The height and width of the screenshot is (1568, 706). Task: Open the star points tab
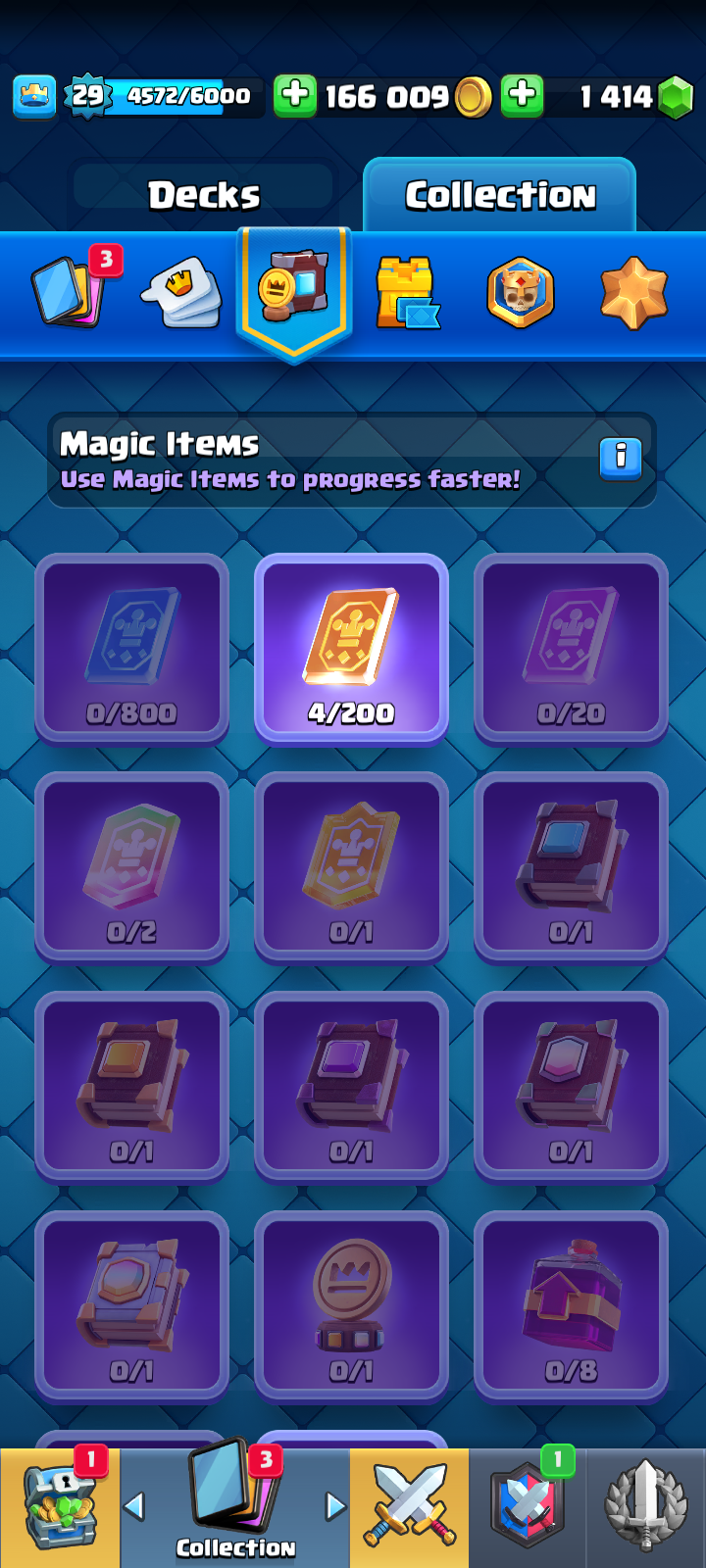tap(633, 292)
